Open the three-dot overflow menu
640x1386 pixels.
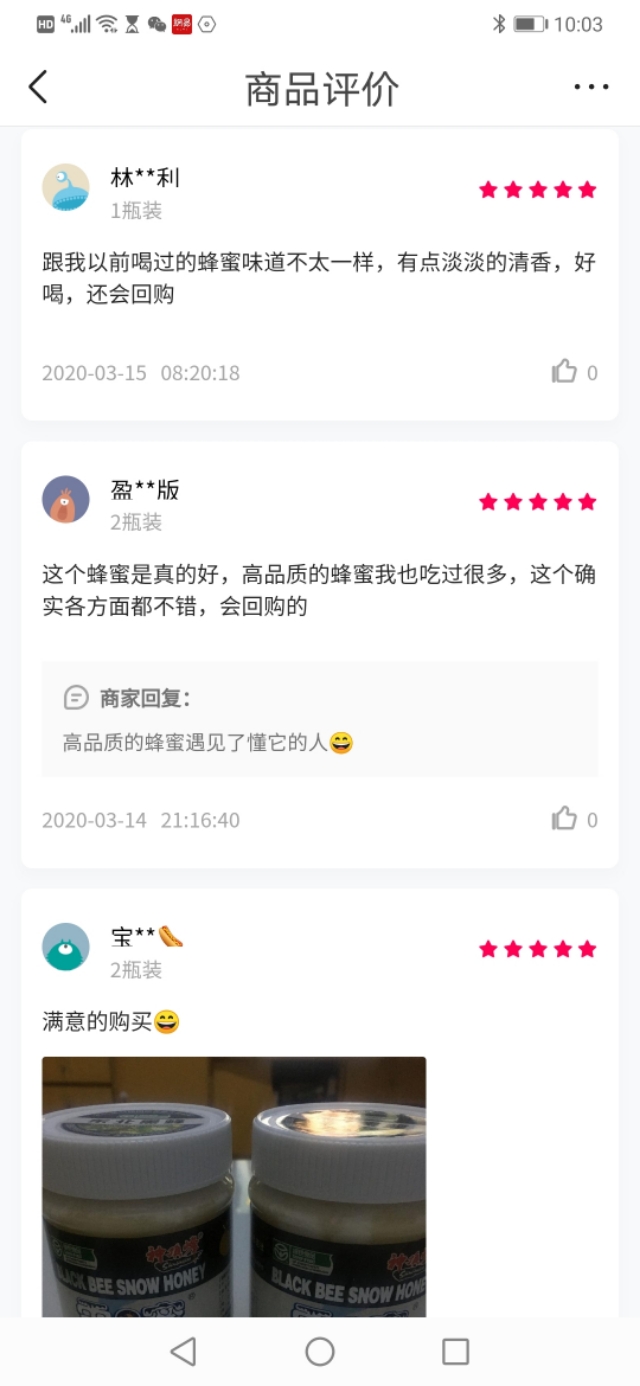pyautogui.click(x=591, y=88)
